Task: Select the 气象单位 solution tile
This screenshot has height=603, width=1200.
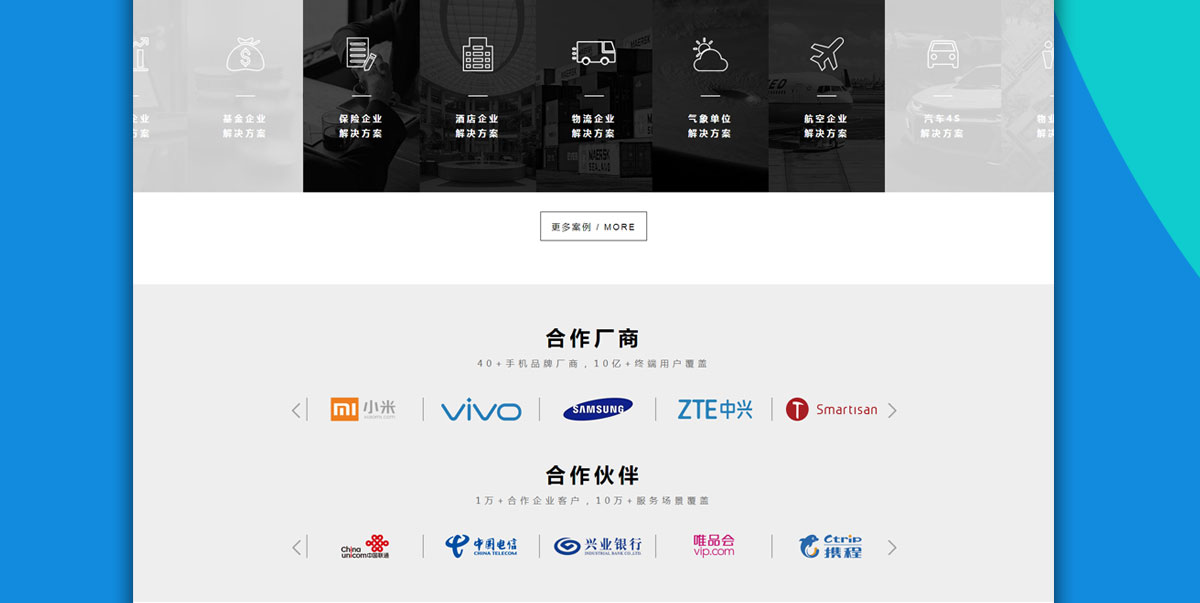Action: pos(710,95)
